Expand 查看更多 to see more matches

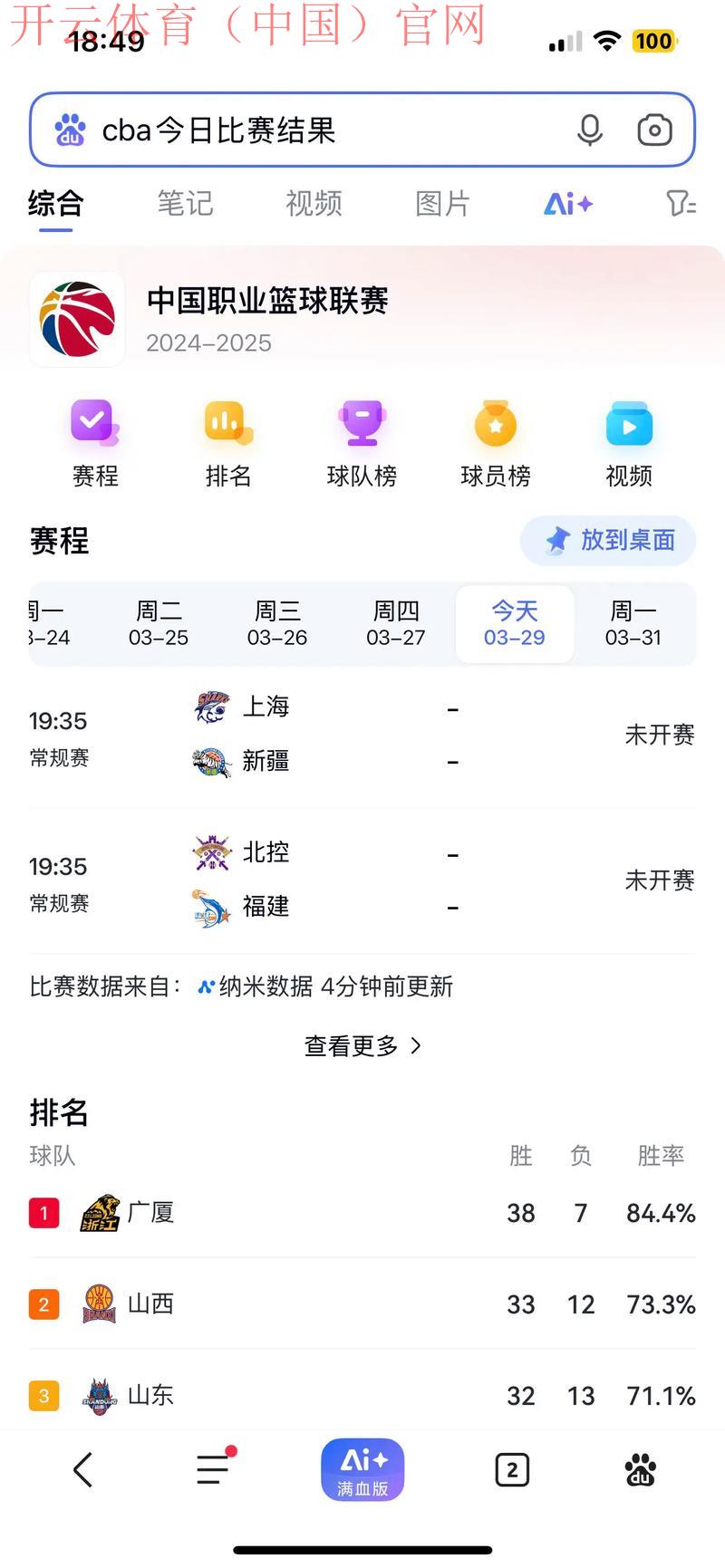(362, 1045)
